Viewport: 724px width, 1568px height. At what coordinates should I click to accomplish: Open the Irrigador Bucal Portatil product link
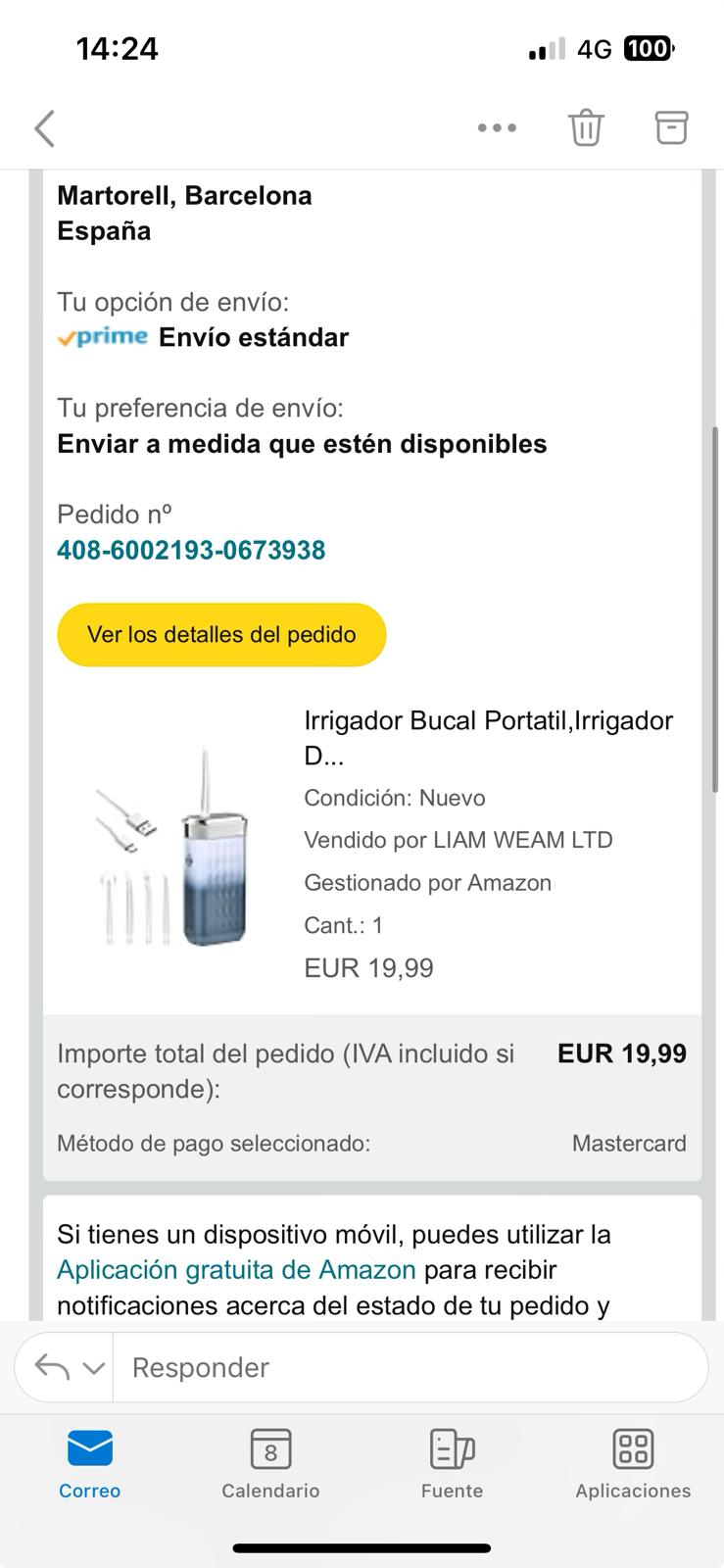click(488, 737)
